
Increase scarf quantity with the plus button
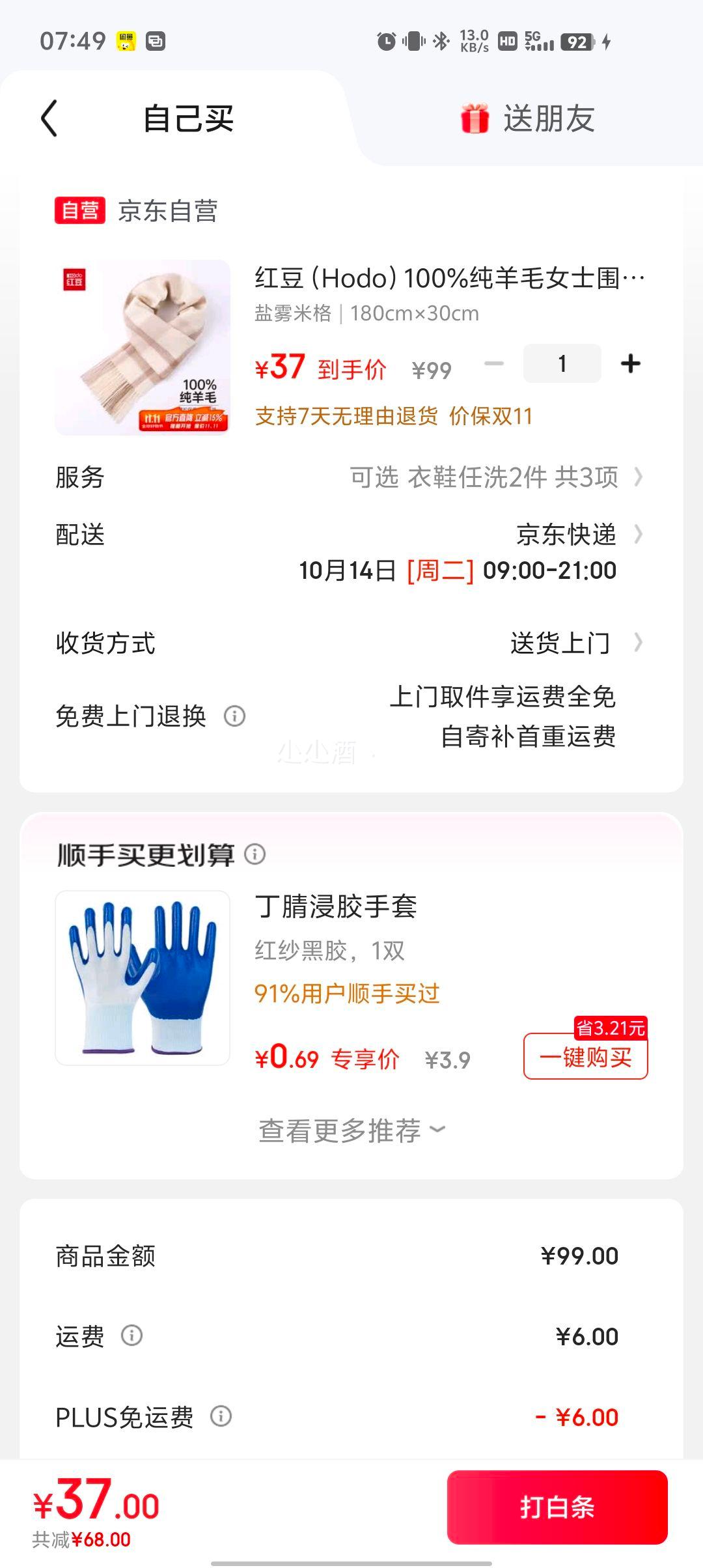point(630,363)
